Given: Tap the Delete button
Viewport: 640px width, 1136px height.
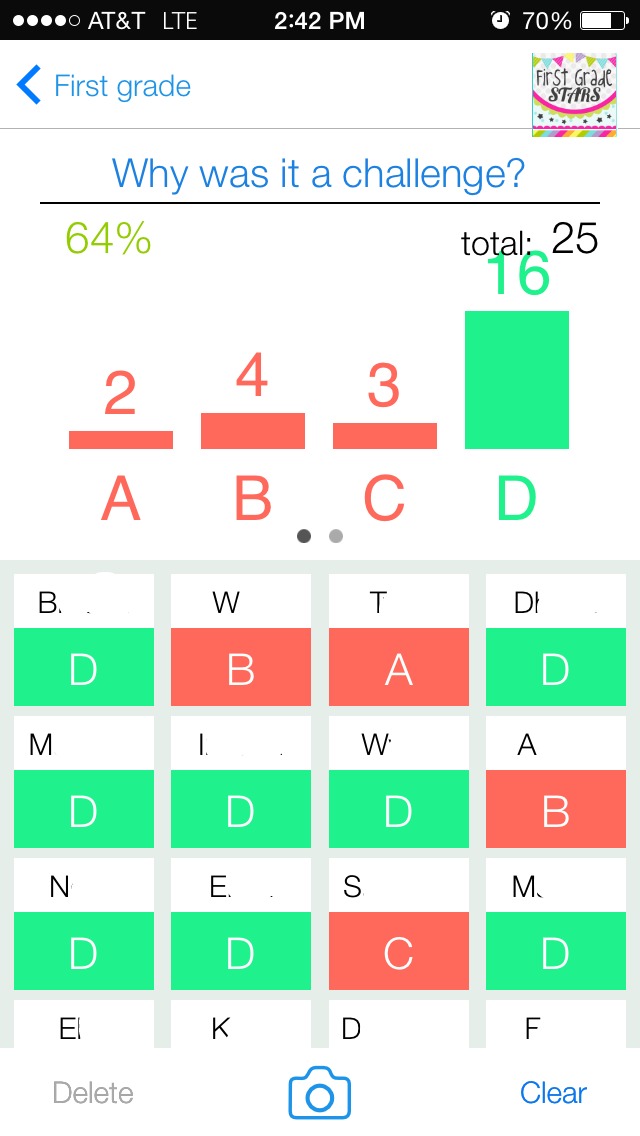Looking at the screenshot, I should pyautogui.click(x=93, y=1093).
